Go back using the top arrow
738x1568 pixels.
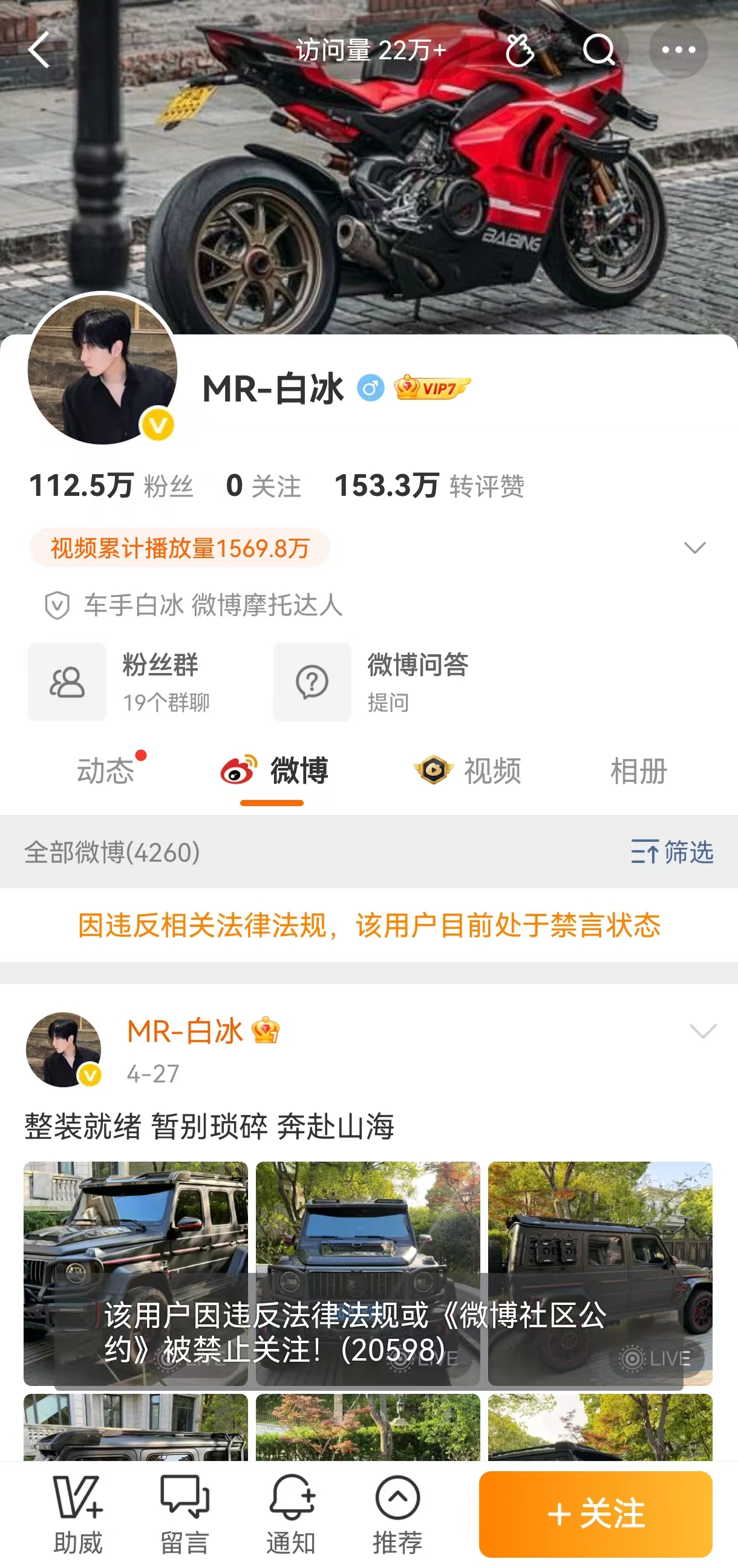39,50
